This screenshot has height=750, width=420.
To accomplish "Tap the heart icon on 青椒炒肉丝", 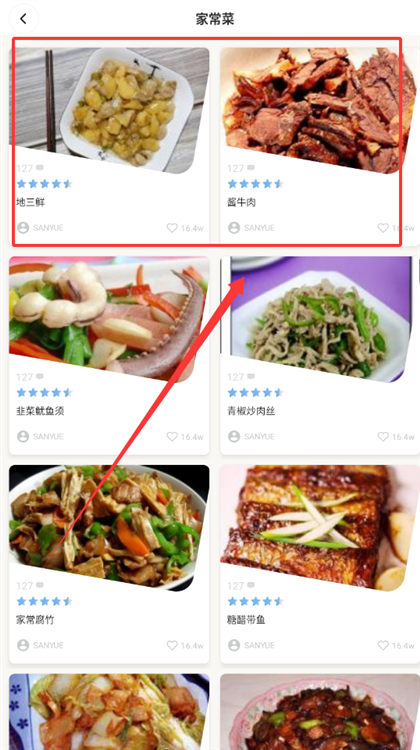I will pos(383,437).
